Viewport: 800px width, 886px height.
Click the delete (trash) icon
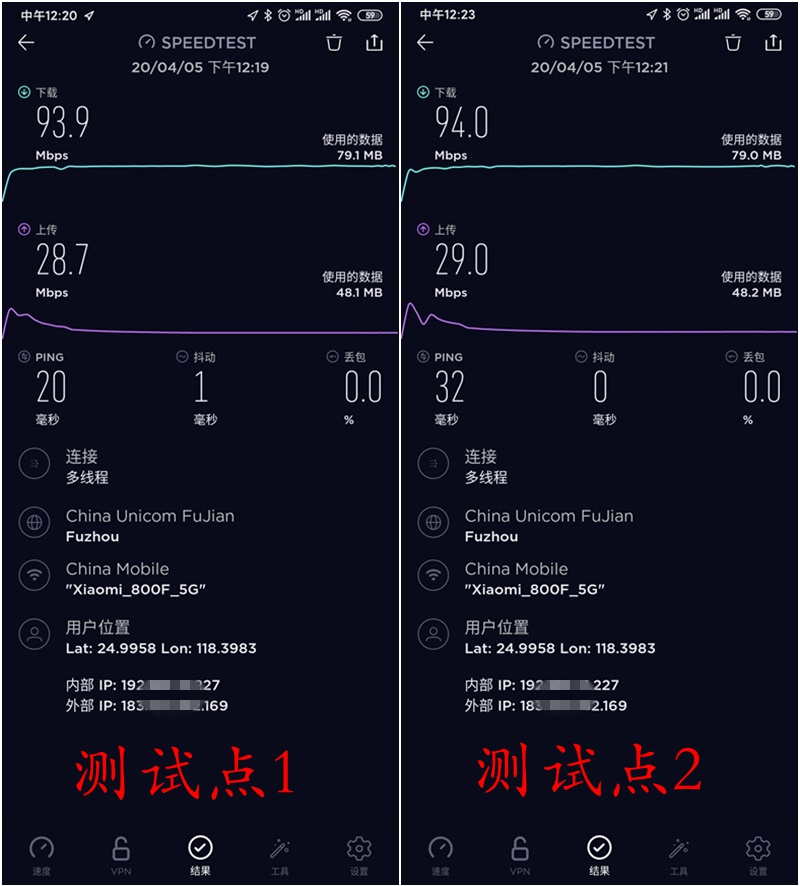pyautogui.click(x=334, y=43)
